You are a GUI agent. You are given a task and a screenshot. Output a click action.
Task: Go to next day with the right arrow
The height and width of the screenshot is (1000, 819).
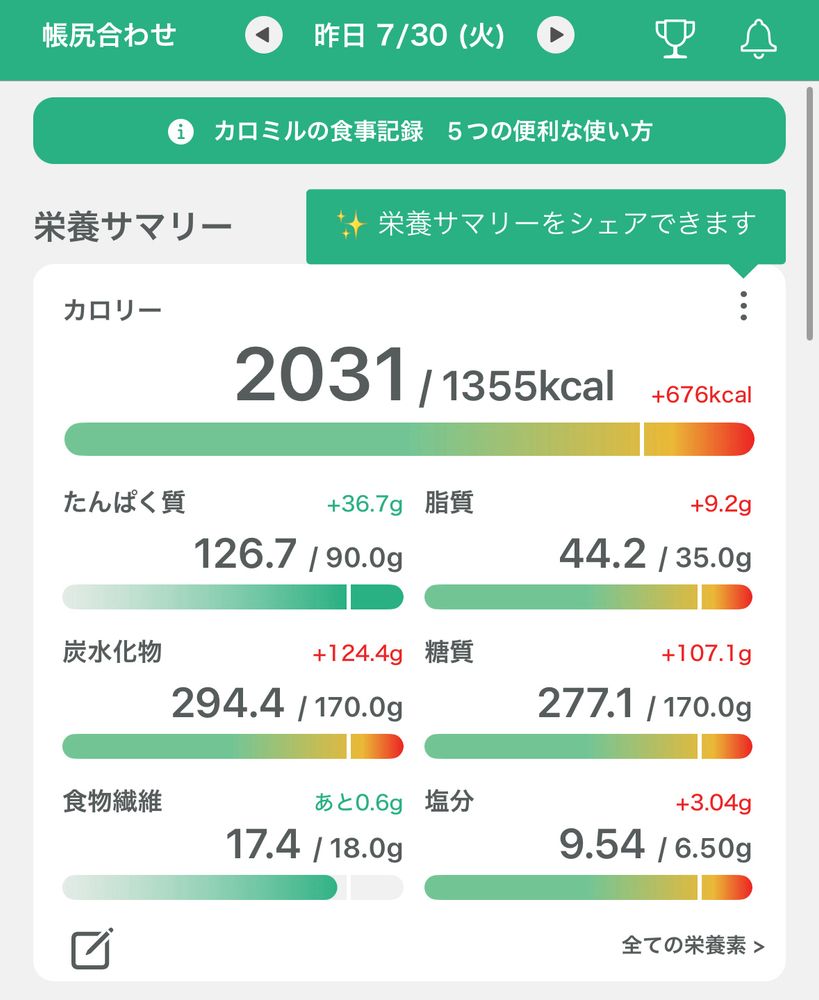(556, 36)
